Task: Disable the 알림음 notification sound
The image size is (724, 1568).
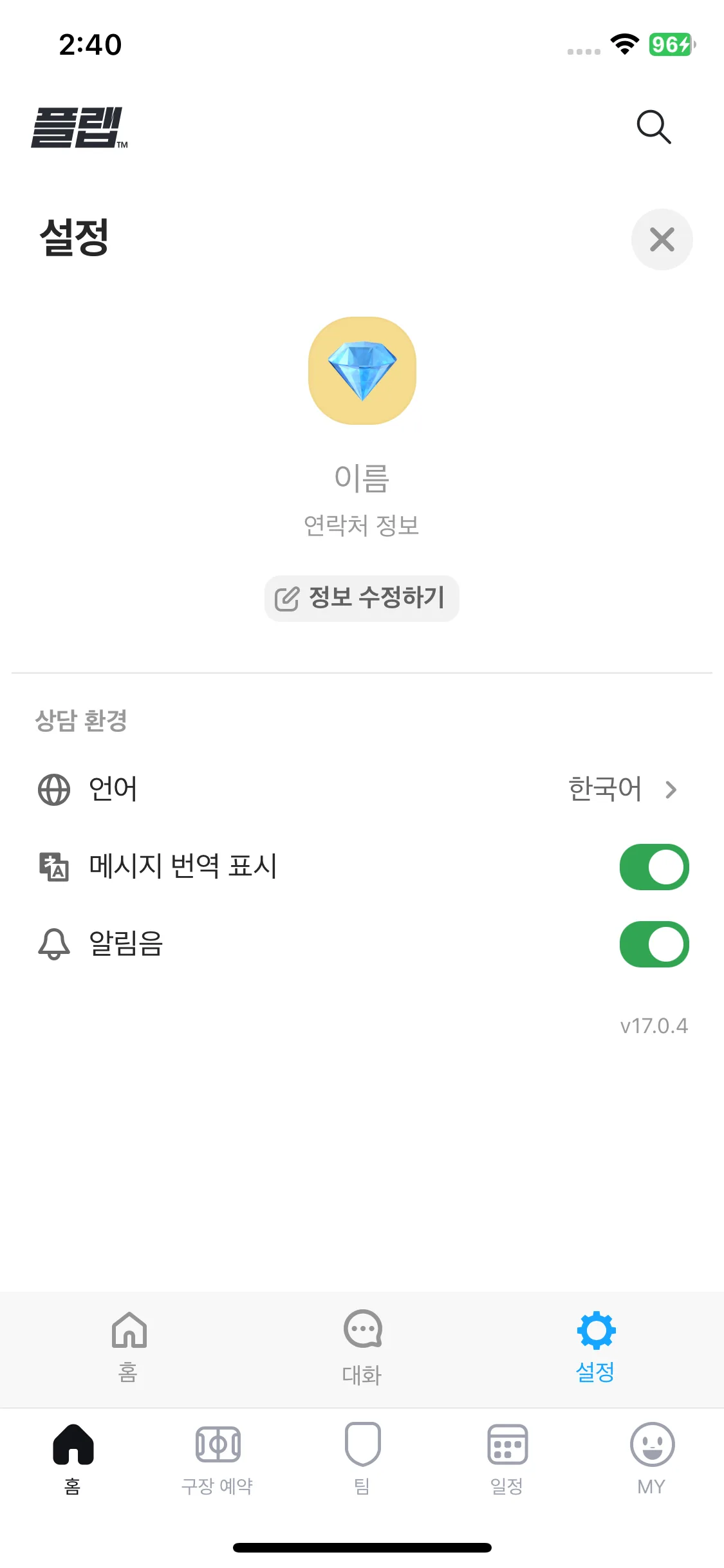Action: coord(654,944)
